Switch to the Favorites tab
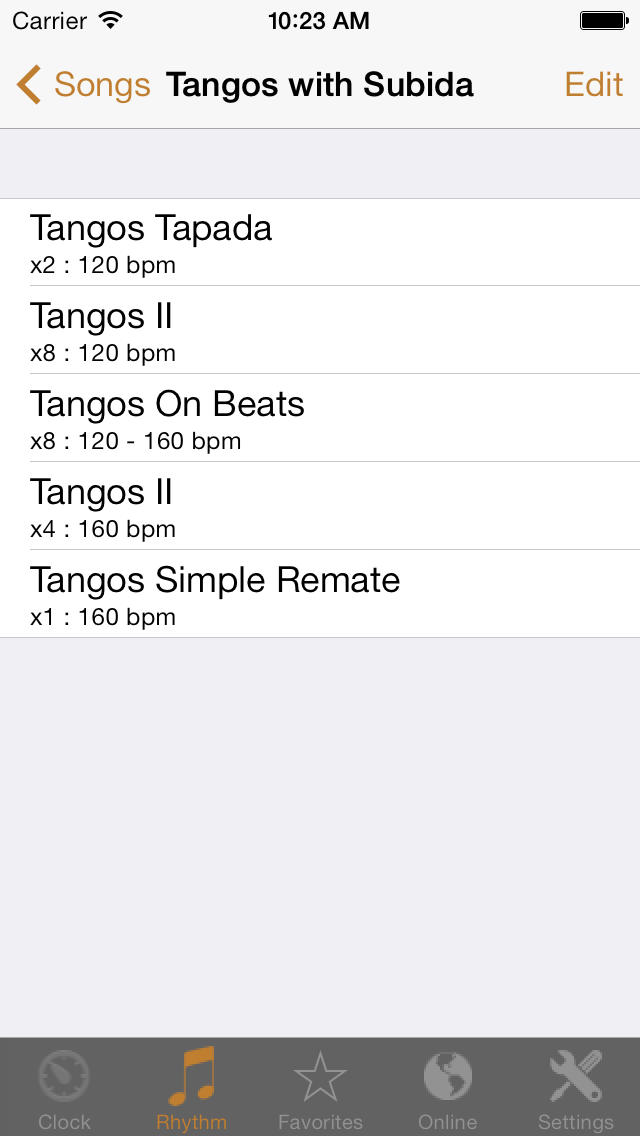Screen dimensions: 640x1136 [x=320, y=1087]
